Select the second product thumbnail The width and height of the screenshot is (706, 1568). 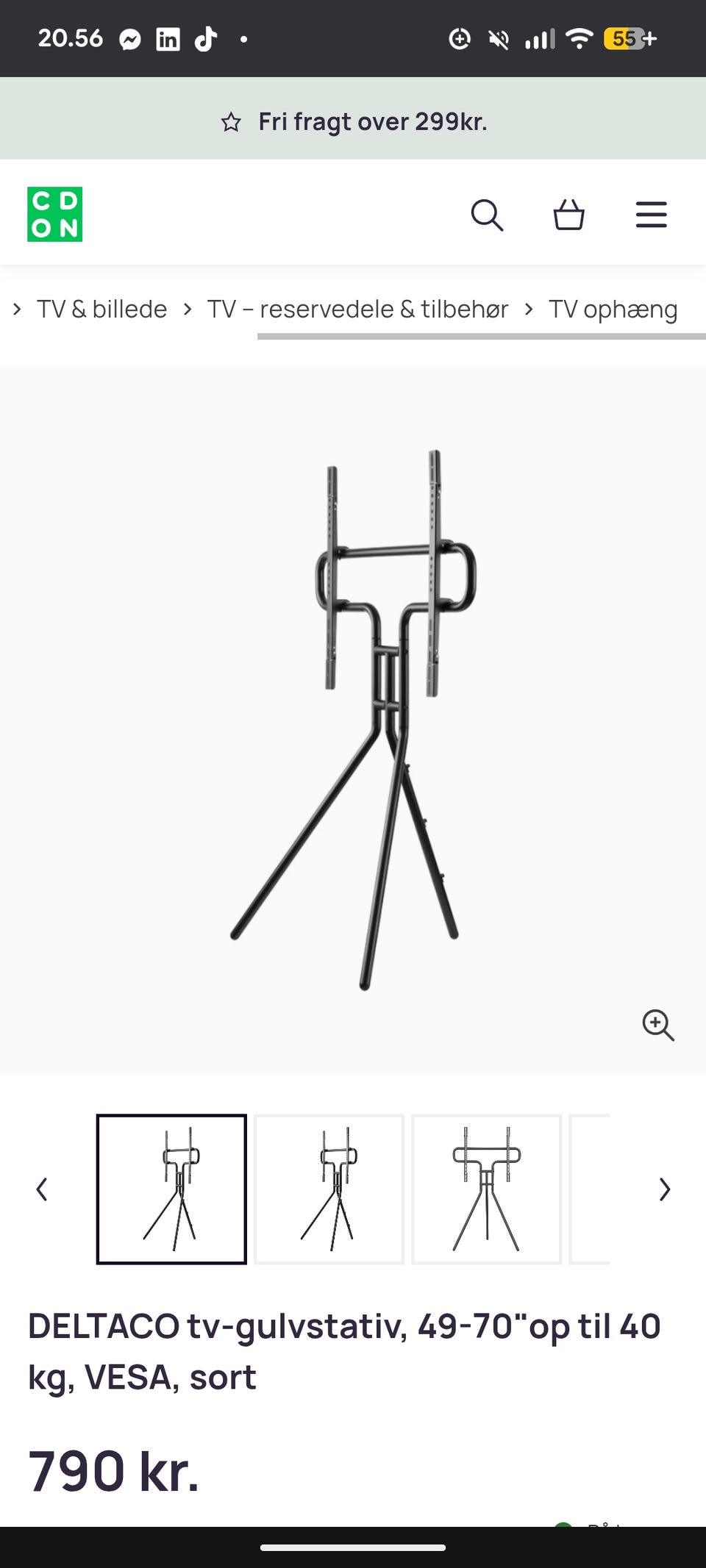pyautogui.click(x=329, y=1189)
